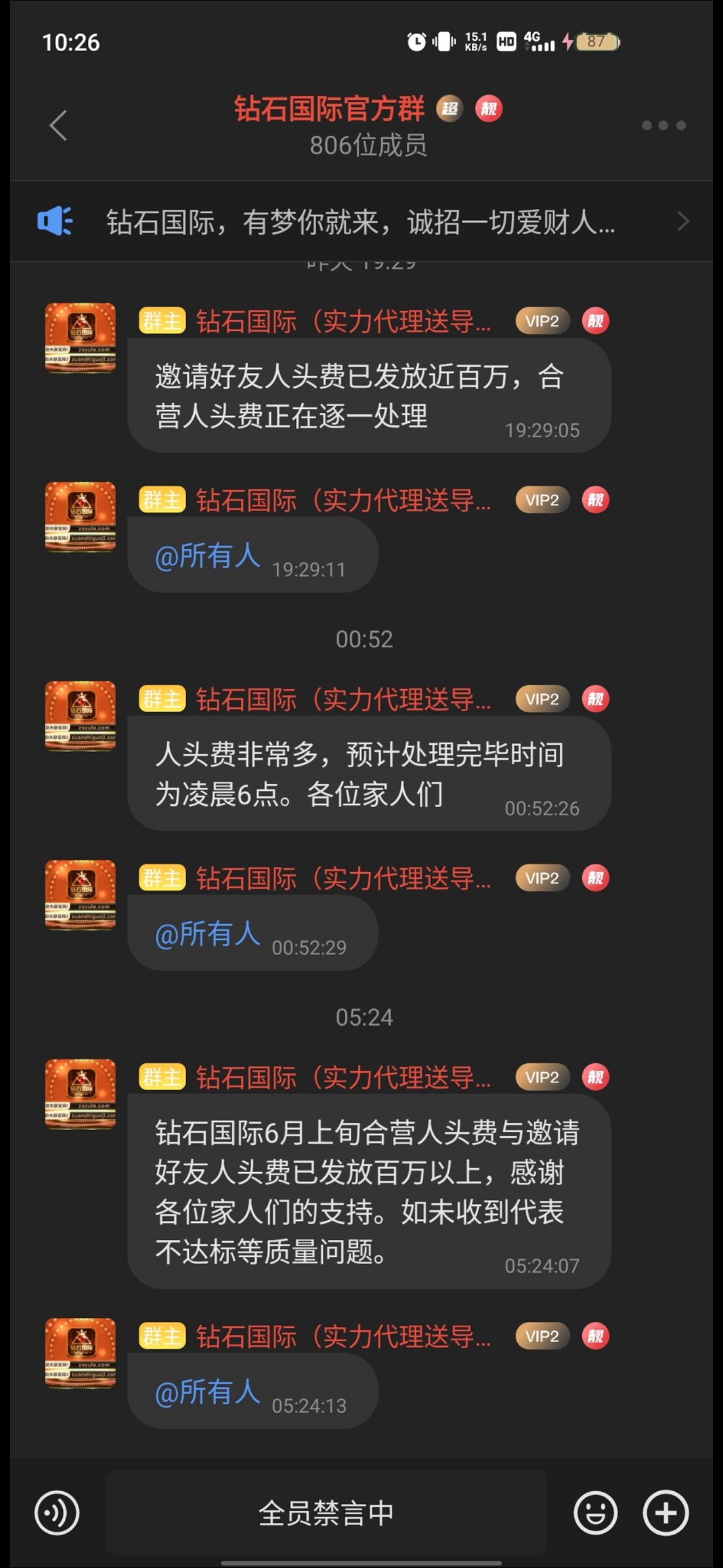The height and width of the screenshot is (1568, 723).
Task: Go back from the group chat
Action: (58, 126)
